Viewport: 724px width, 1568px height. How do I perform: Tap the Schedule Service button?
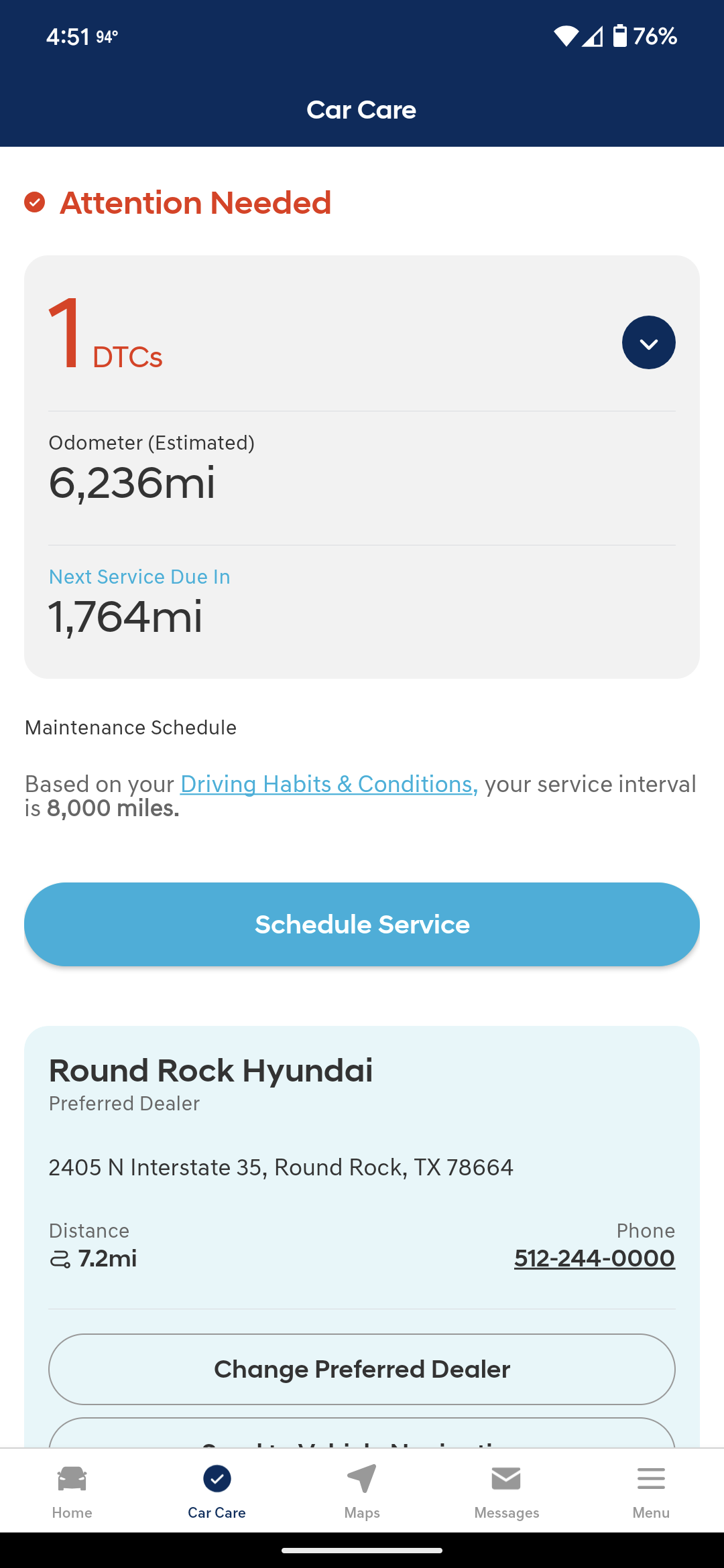pyautogui.click(x=362, y=924)
